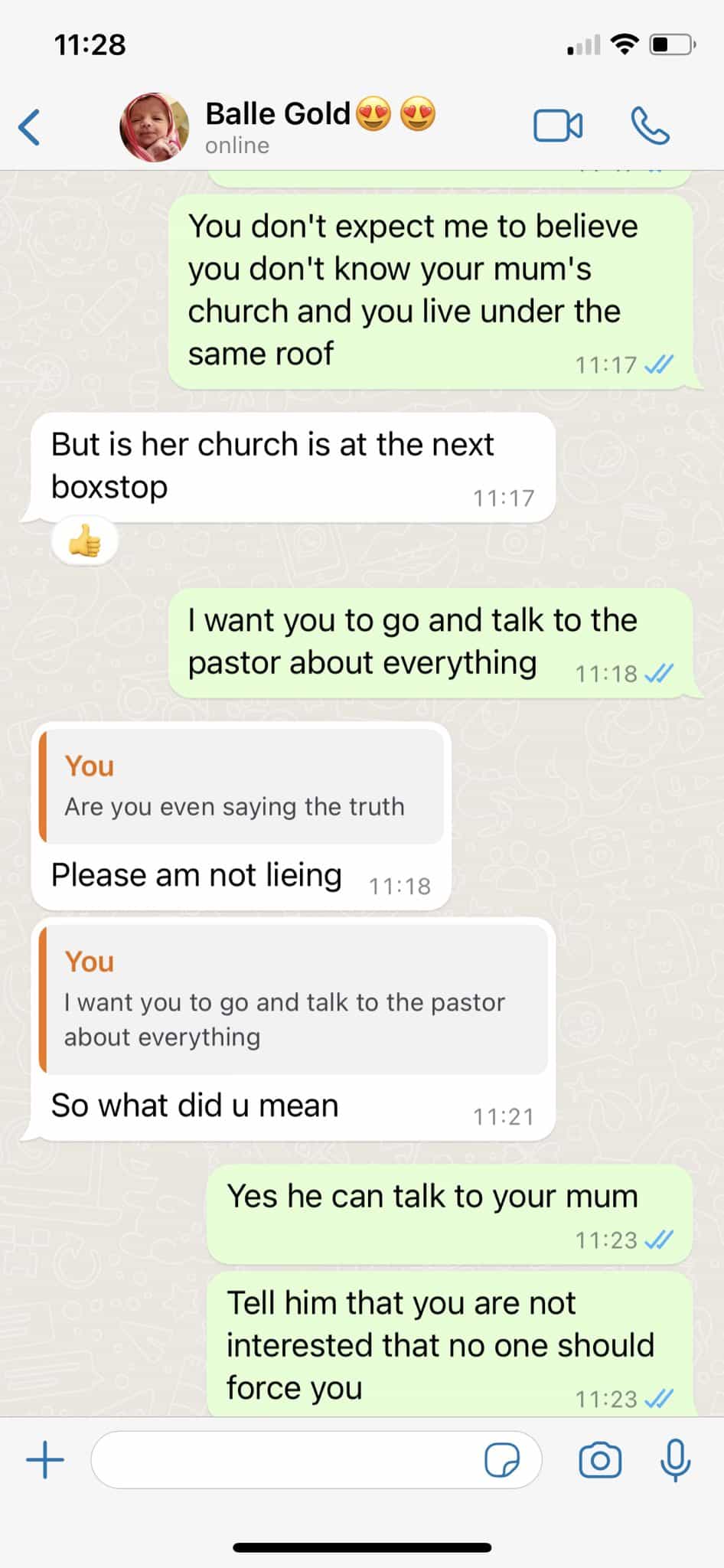This screenshot has width=724, height=1568.
Task: Open Balle Gold's profile picture
Action: click(154, 127)
